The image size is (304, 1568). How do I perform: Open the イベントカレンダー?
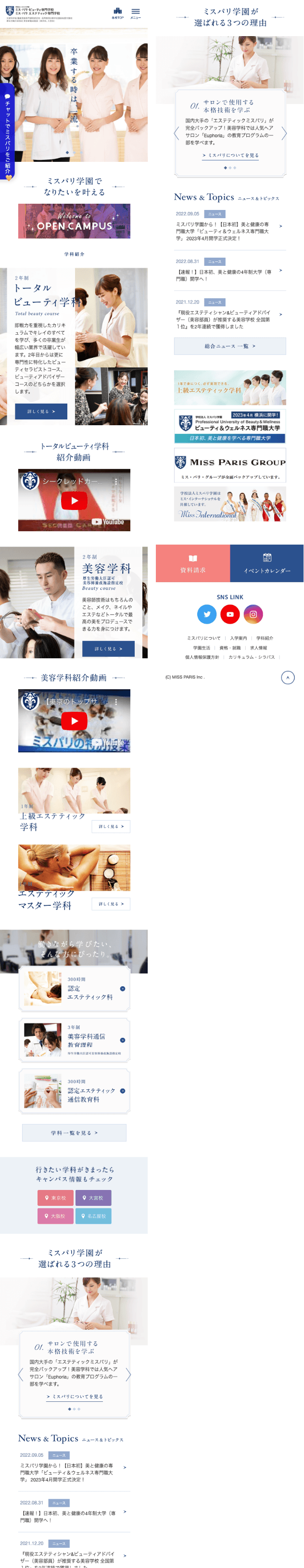click(x=267, y=563)
